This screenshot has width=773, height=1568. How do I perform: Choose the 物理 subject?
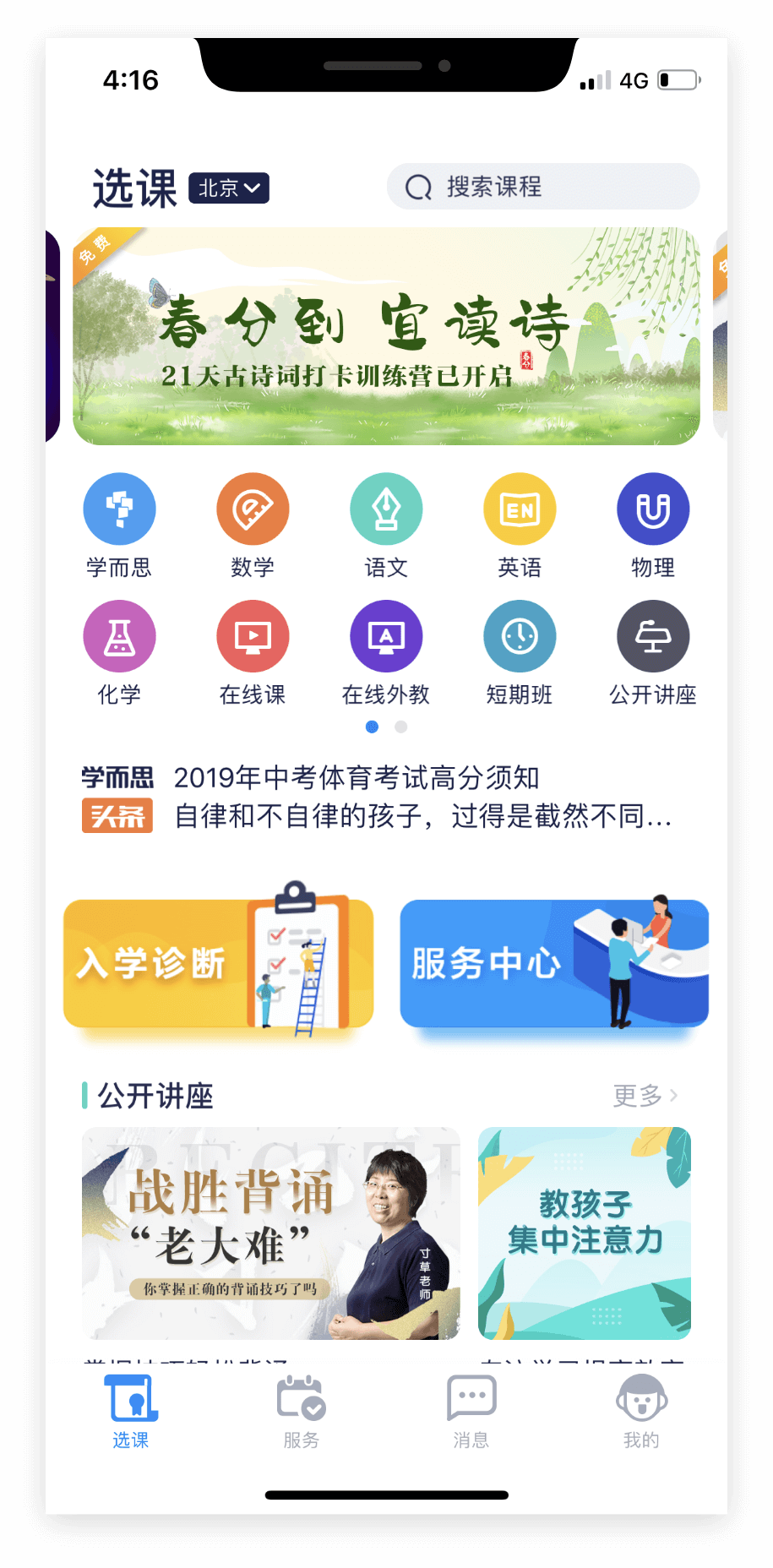pos(653,509)
